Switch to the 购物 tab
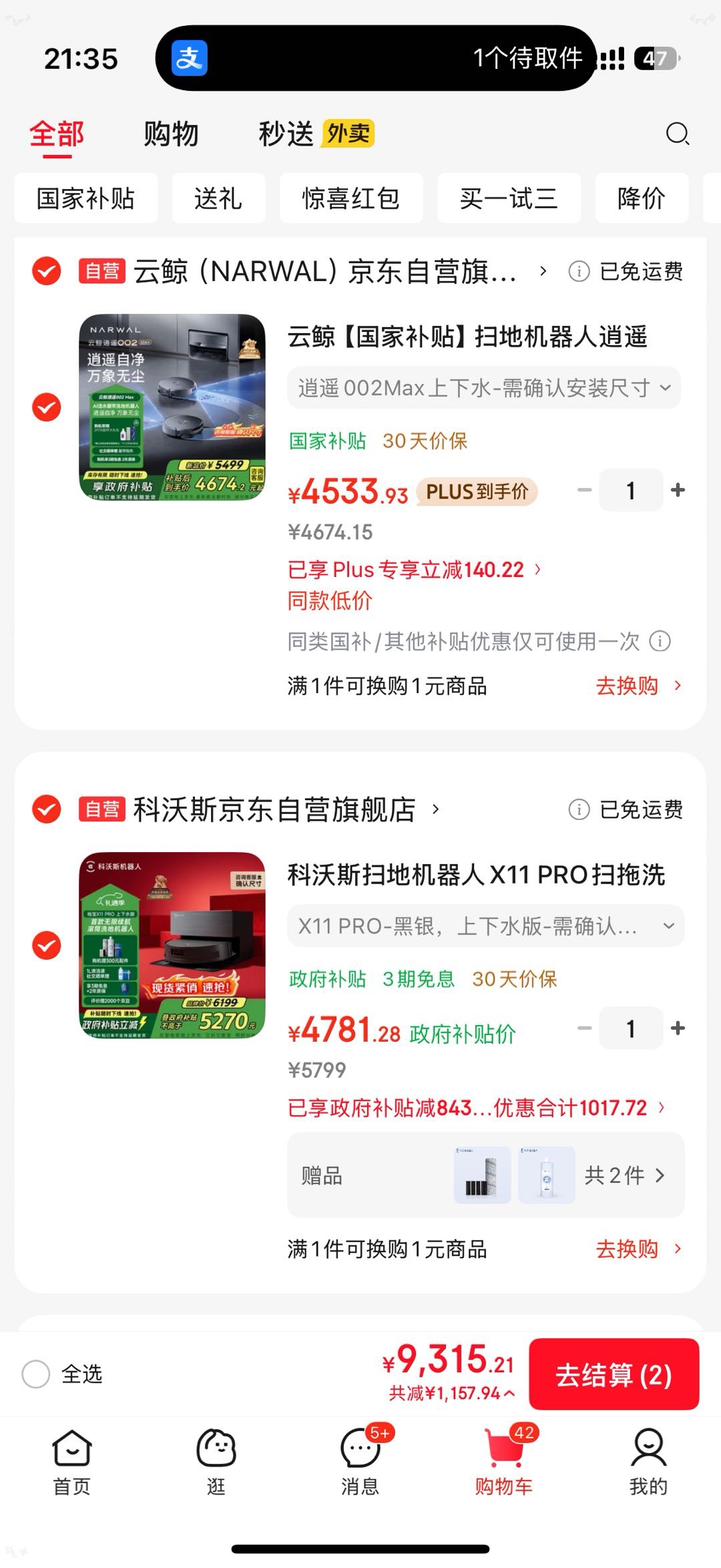Screen dimensions: 721x1568 click(171, 134)
